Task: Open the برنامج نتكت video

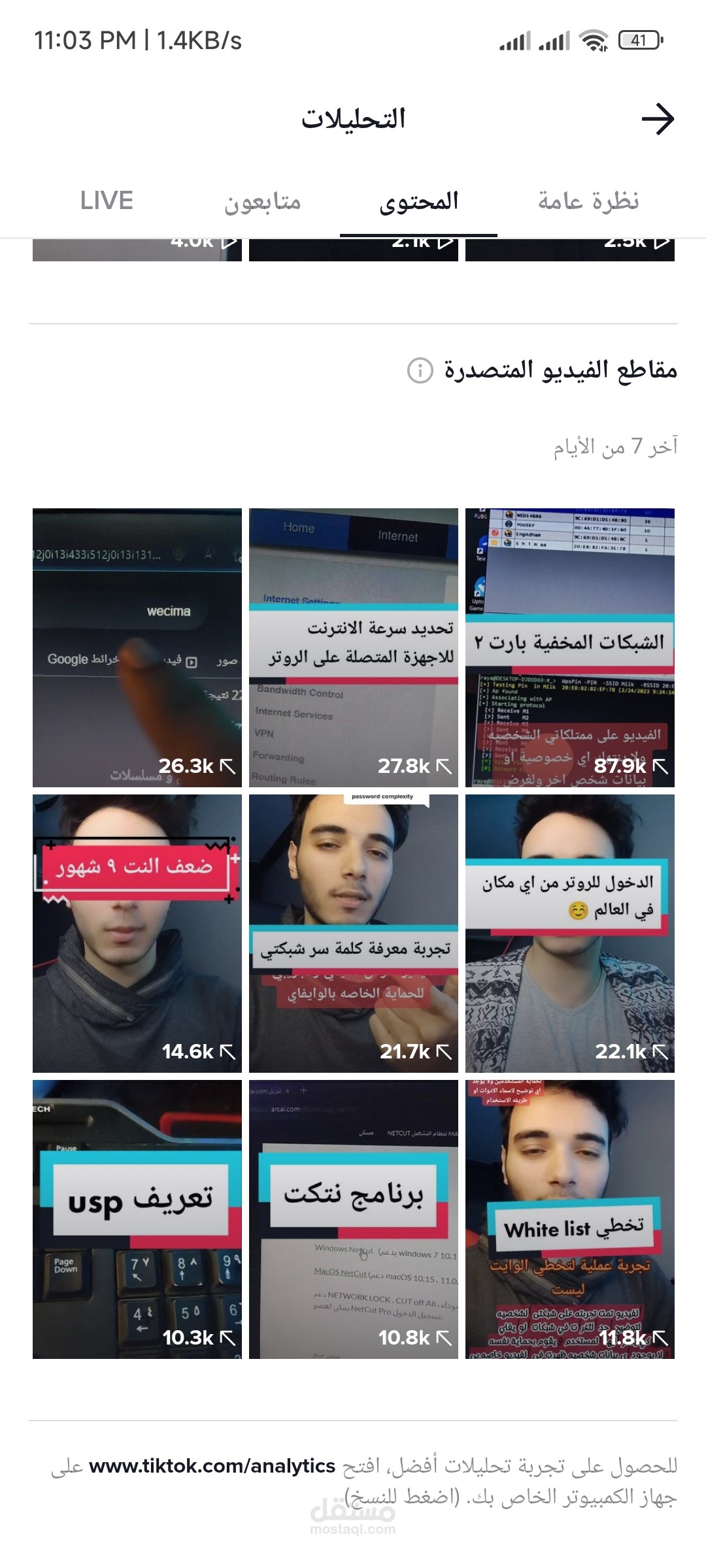Action: point(353,1219)
